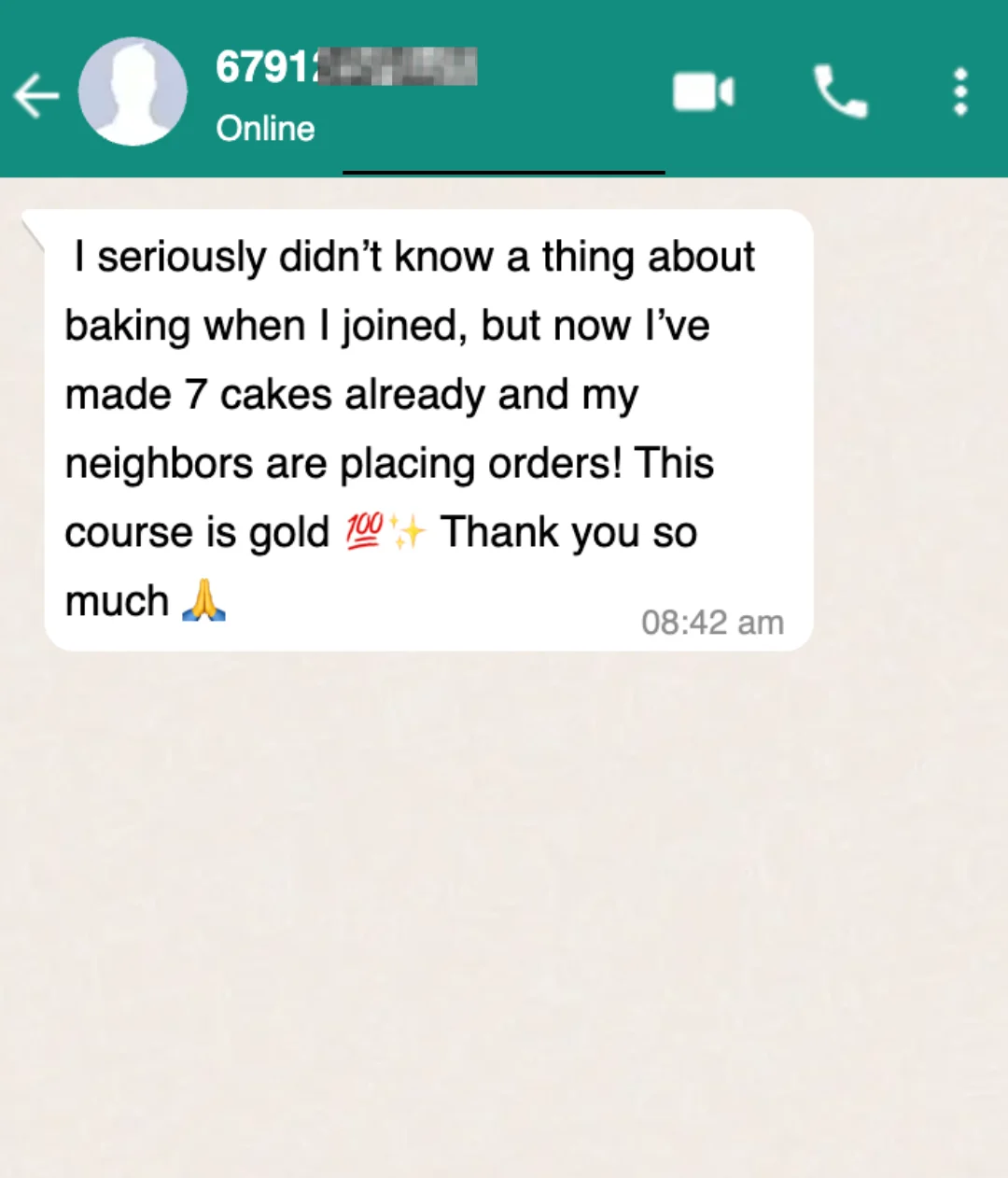Viewport: 1008px width, 1178px height.
Task: Open the three-dot overflow menu
Action: point(960,92)
